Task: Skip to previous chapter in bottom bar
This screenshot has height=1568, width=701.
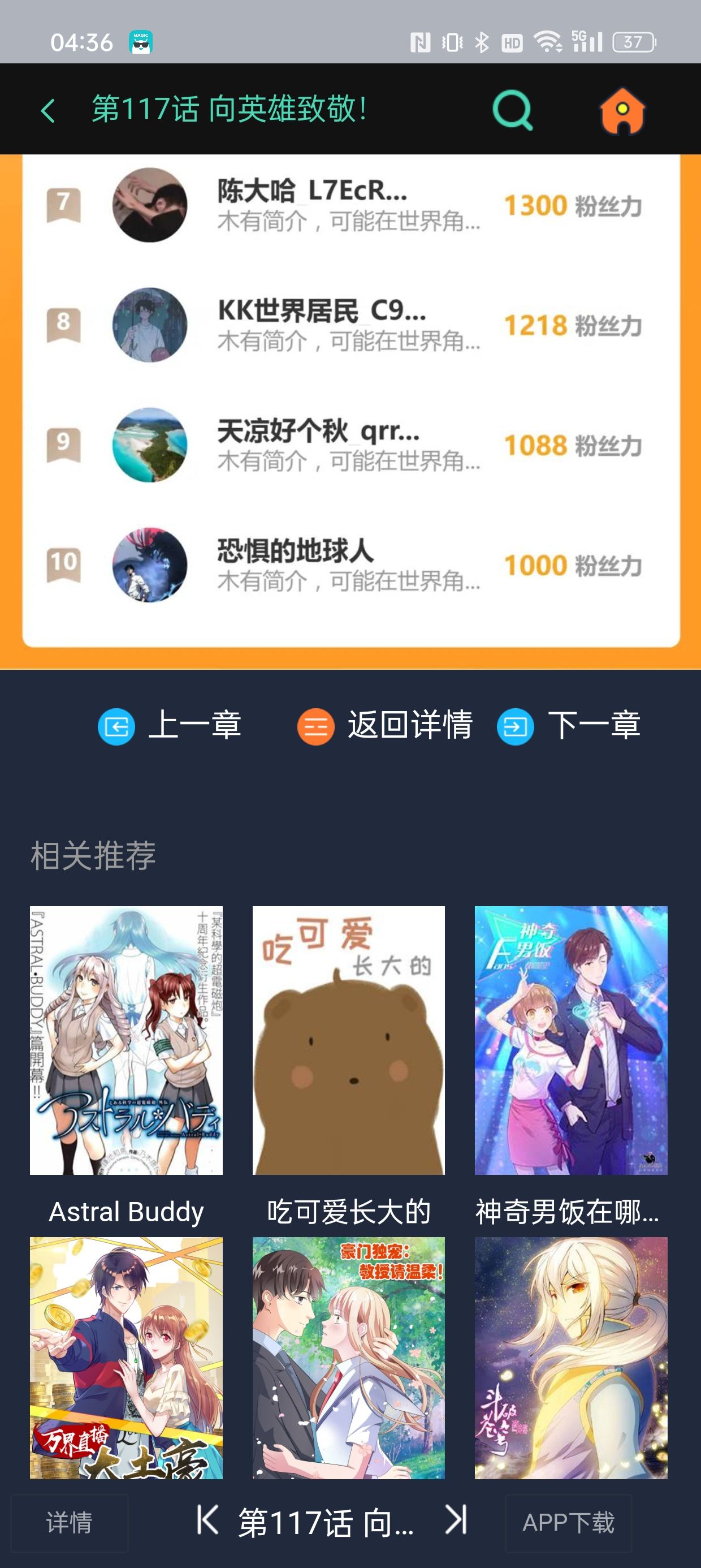Action: click(x=207, y=1520)
